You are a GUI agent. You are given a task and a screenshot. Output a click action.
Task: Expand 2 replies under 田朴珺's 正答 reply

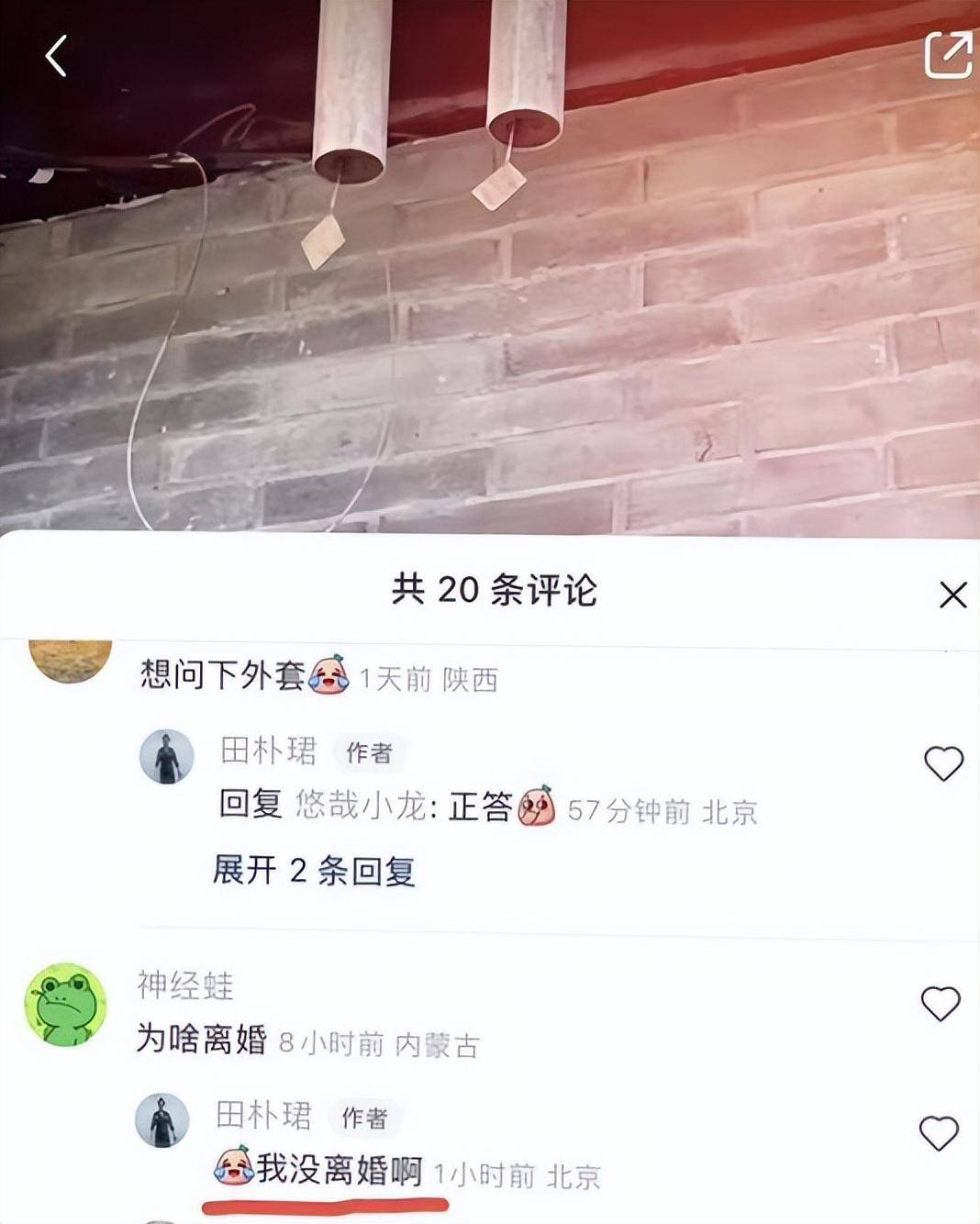(314, 870)
